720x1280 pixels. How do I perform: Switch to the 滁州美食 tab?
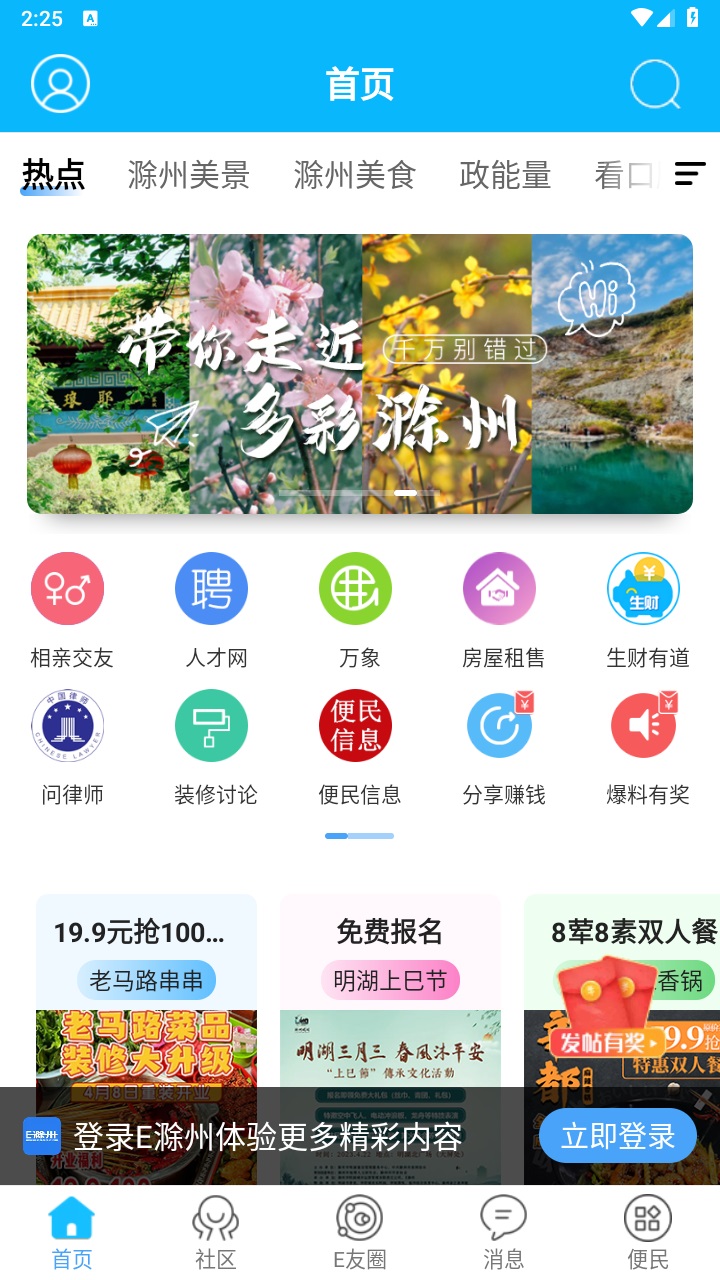tap(354, 175)
